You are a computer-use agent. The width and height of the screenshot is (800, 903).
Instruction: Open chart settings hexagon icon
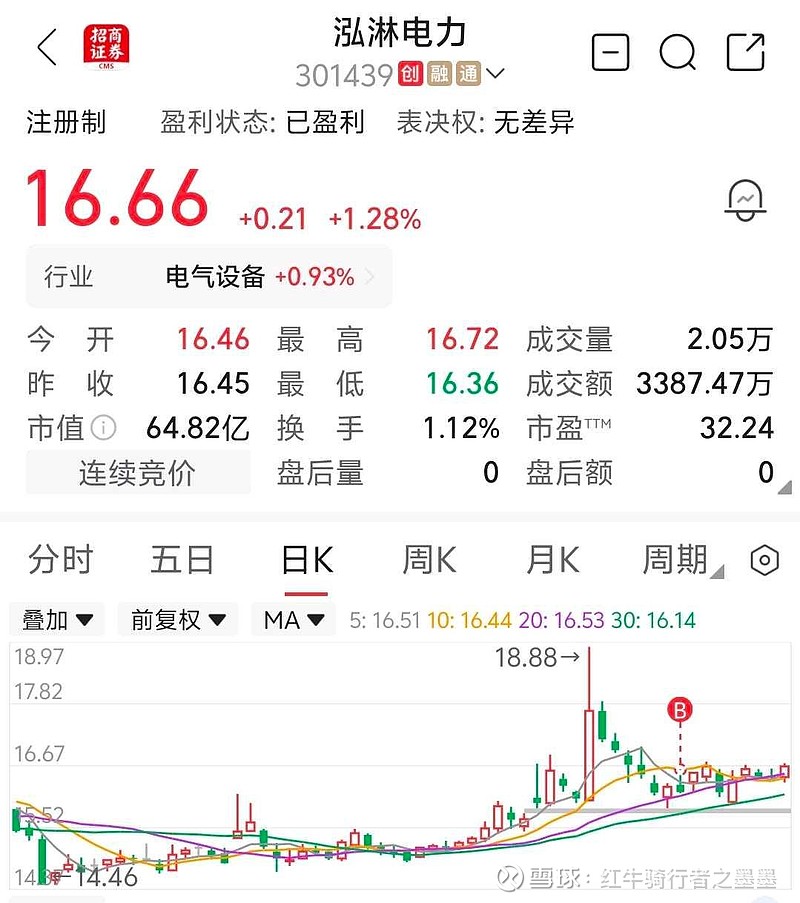(764, 560)
